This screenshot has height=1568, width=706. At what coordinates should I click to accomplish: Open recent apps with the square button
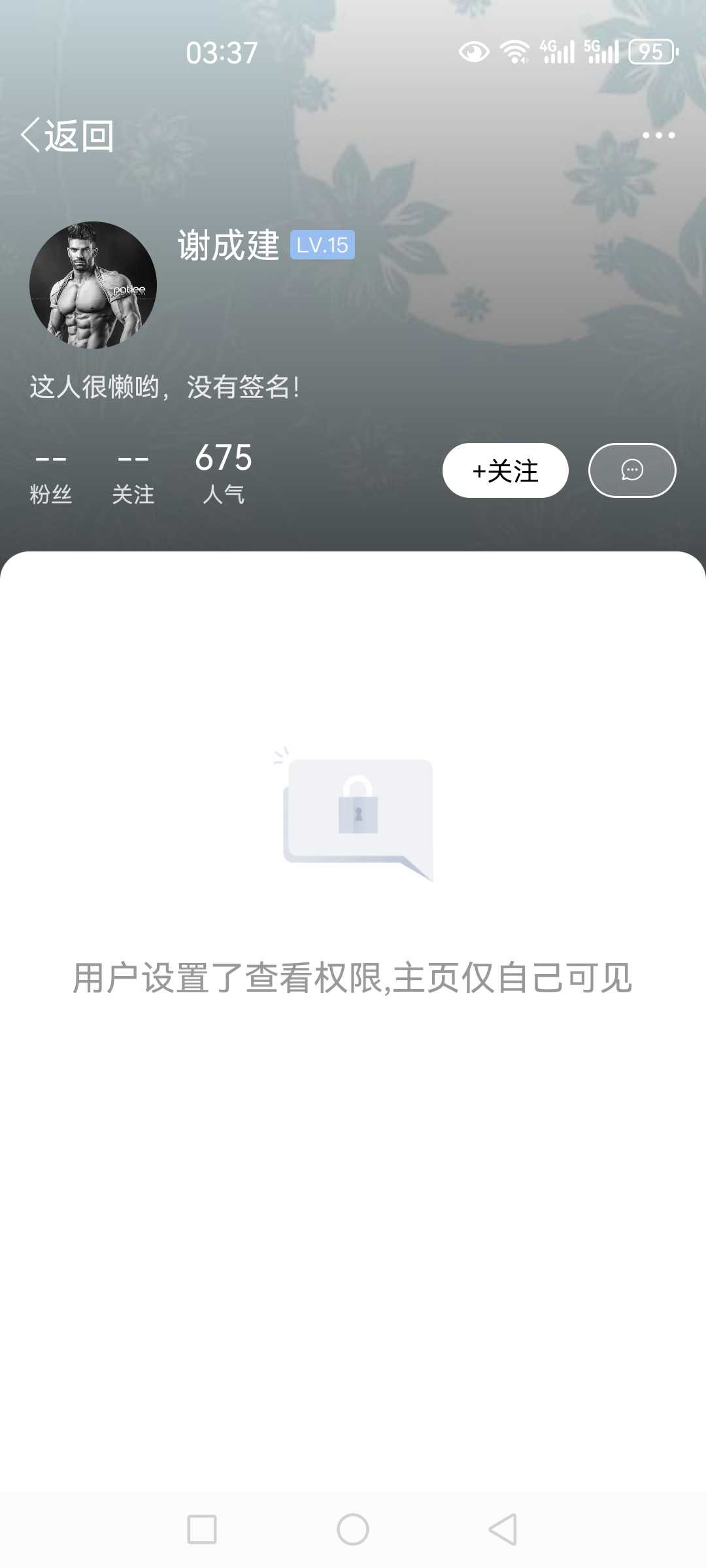(x=202, y=1529)
